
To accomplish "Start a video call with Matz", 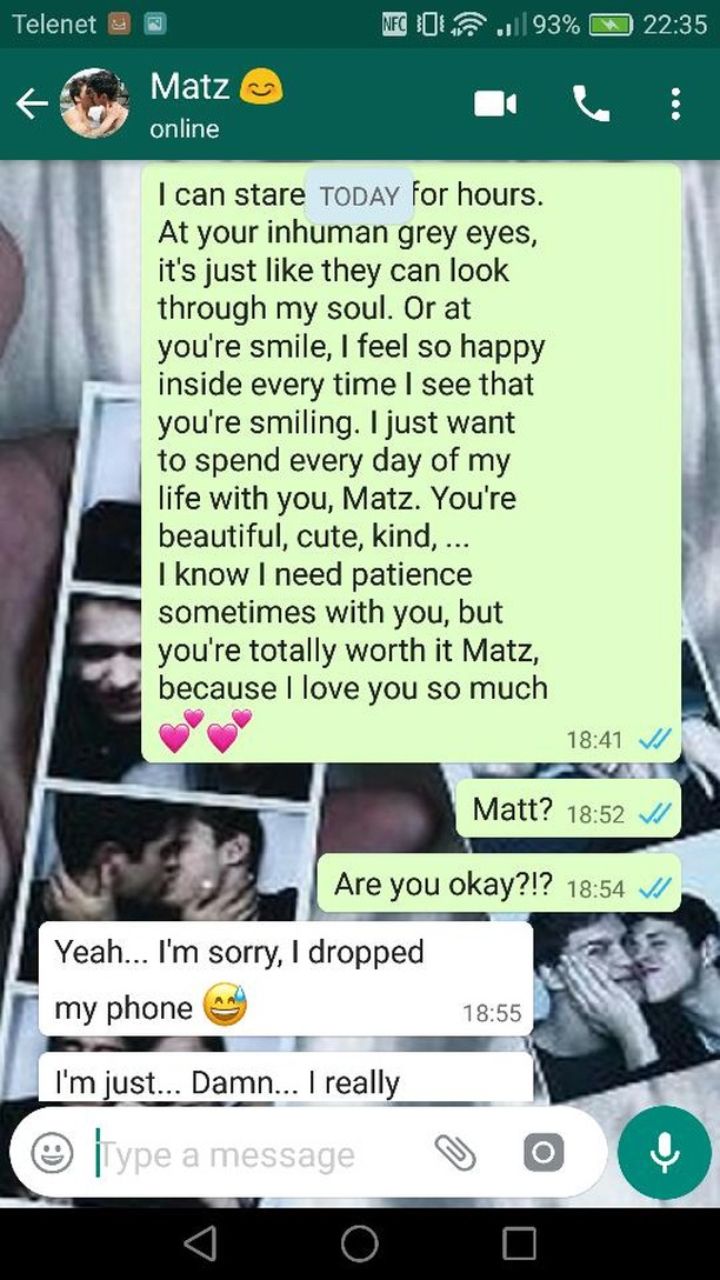I will [495, 103].
